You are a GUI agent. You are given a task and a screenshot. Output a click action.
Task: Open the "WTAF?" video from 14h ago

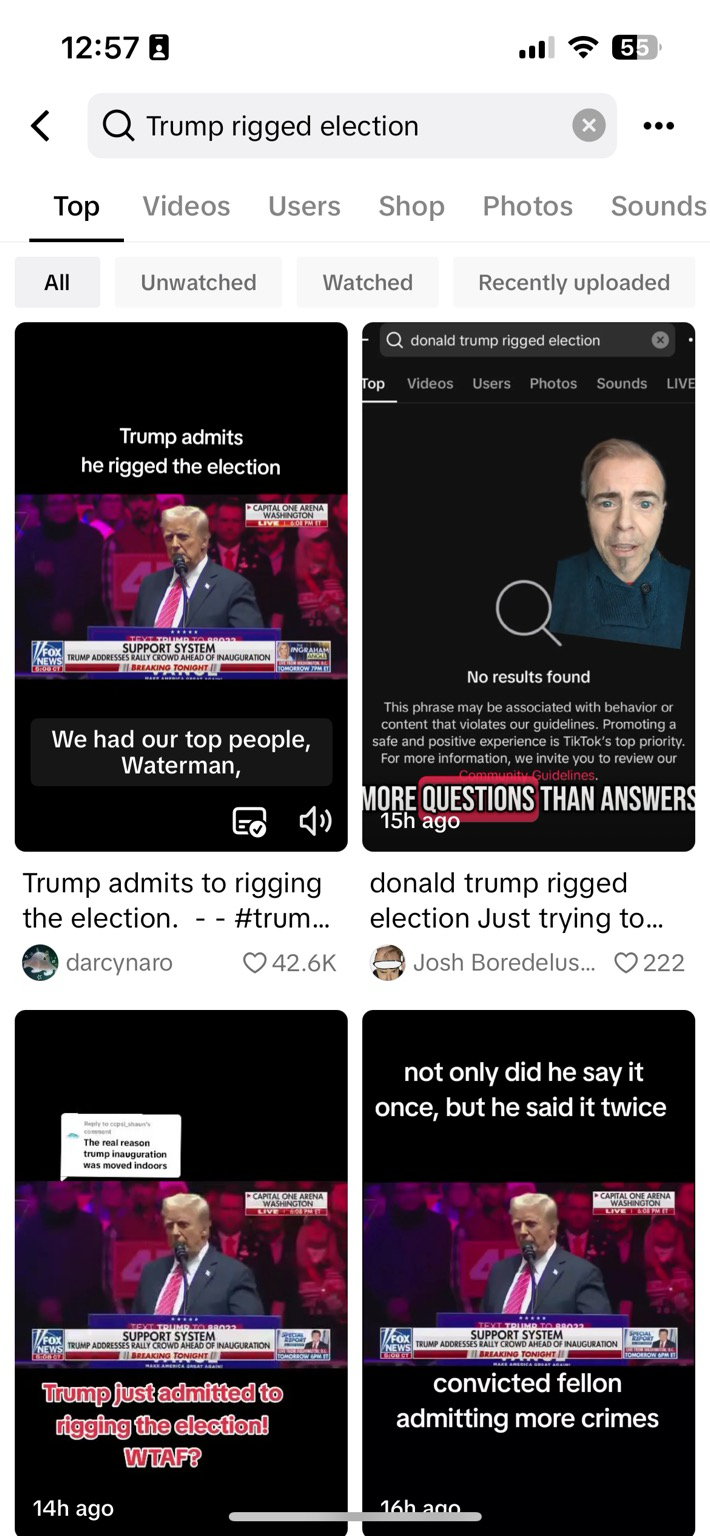click(181, 1270)
